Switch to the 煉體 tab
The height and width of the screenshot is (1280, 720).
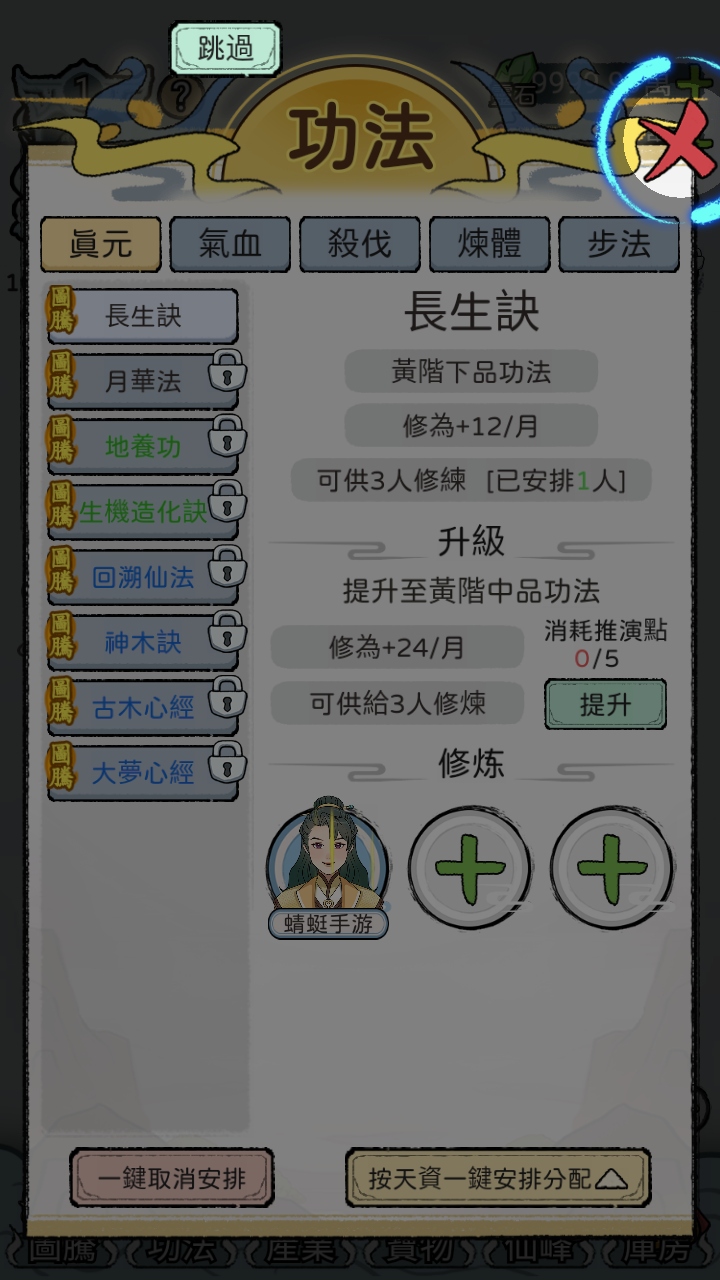coord(489,244)
